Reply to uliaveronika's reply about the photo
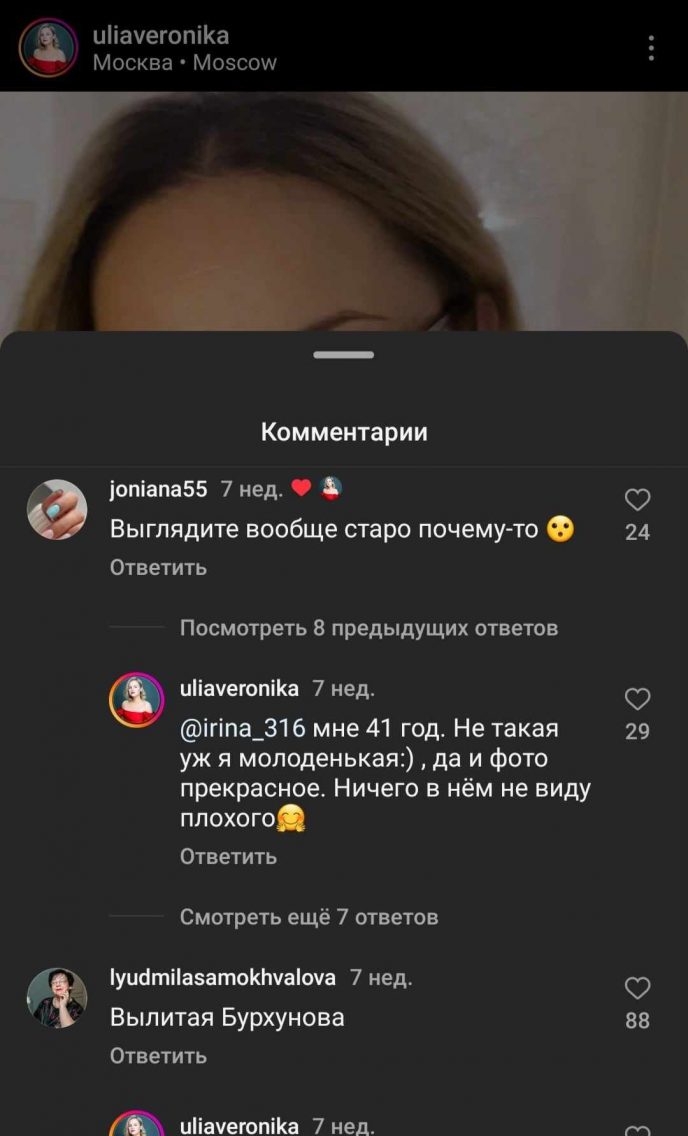The image size is (688, 1136). [228, 856]
